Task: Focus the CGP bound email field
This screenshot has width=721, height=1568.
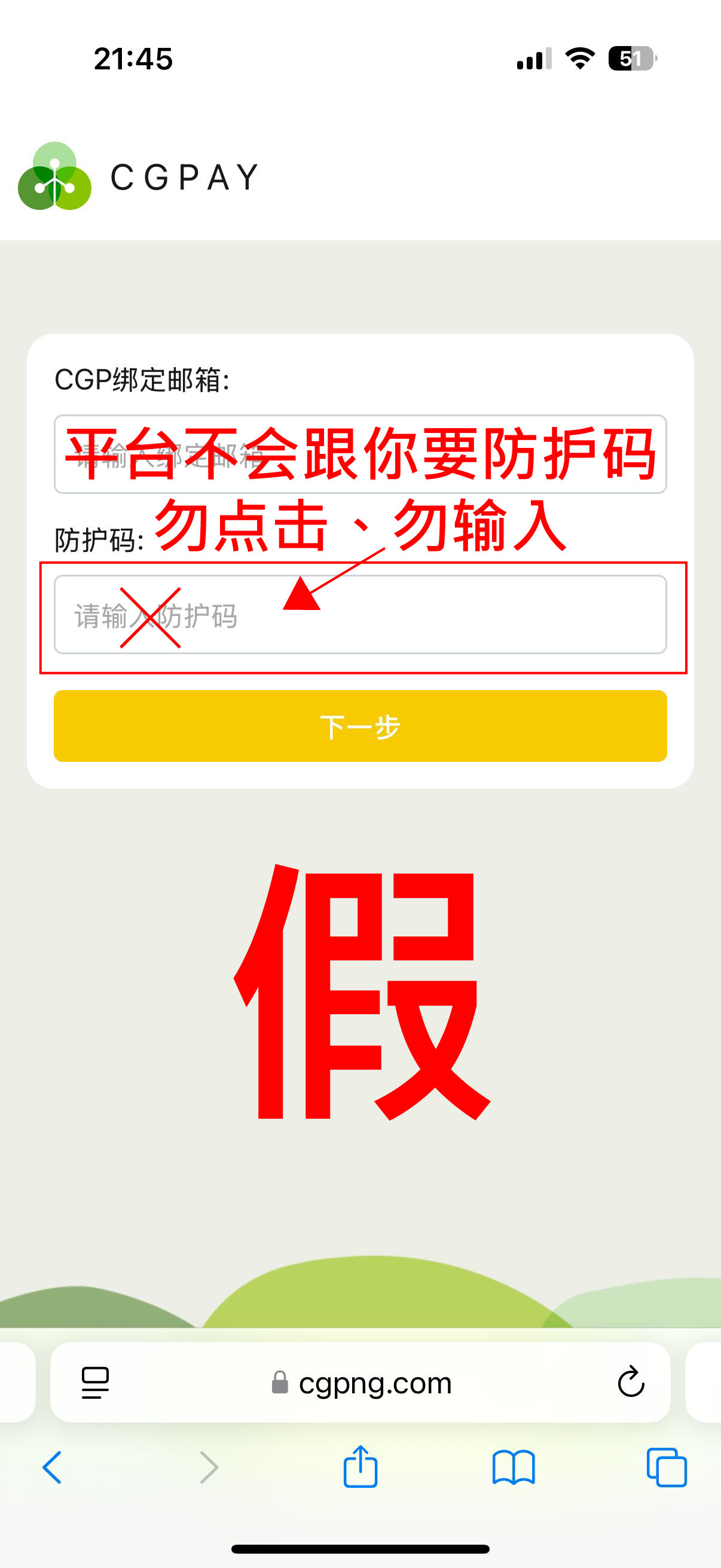Action: [360, 454]
